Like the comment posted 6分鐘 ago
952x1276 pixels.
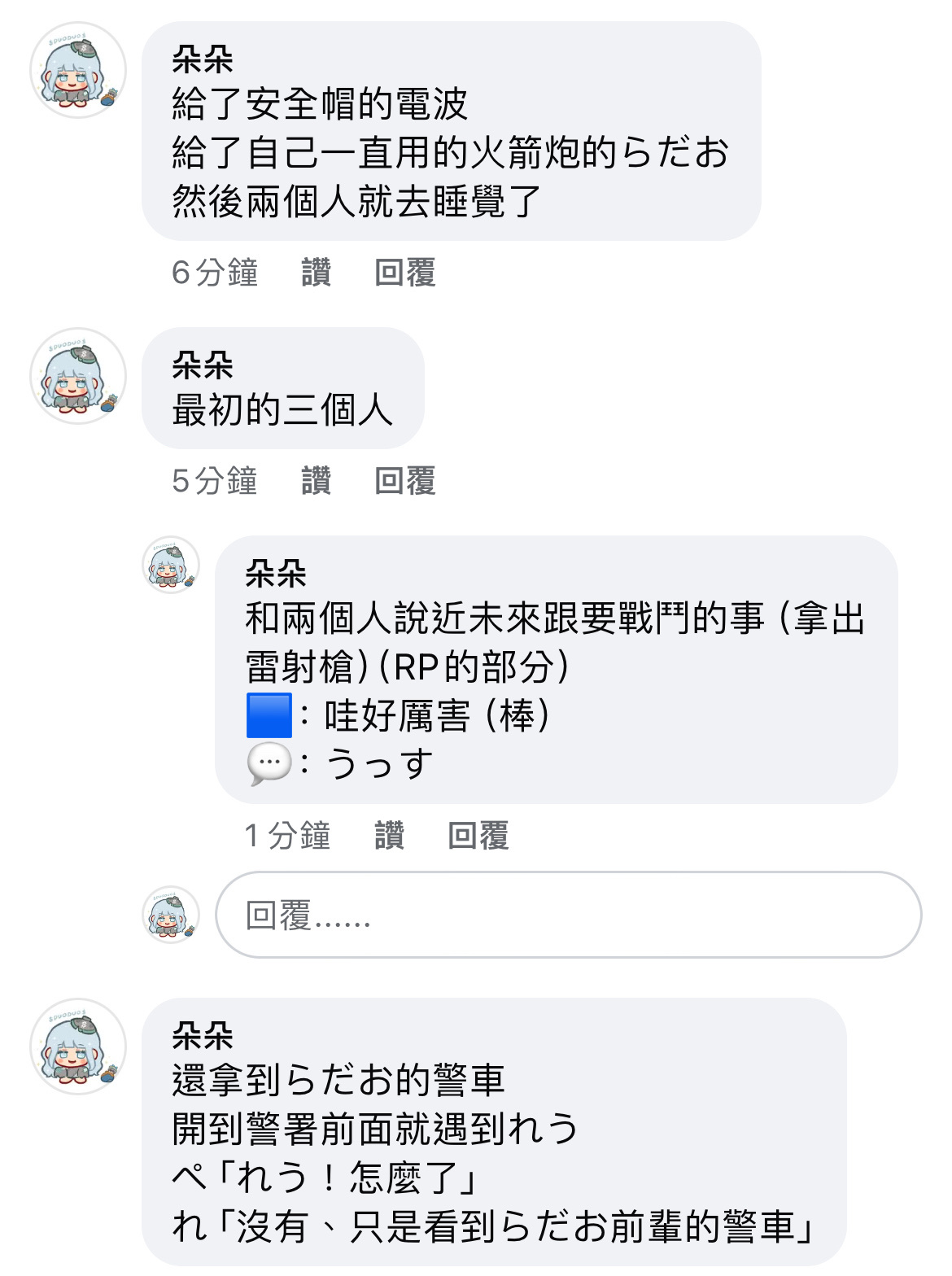[x=316, y=273]
